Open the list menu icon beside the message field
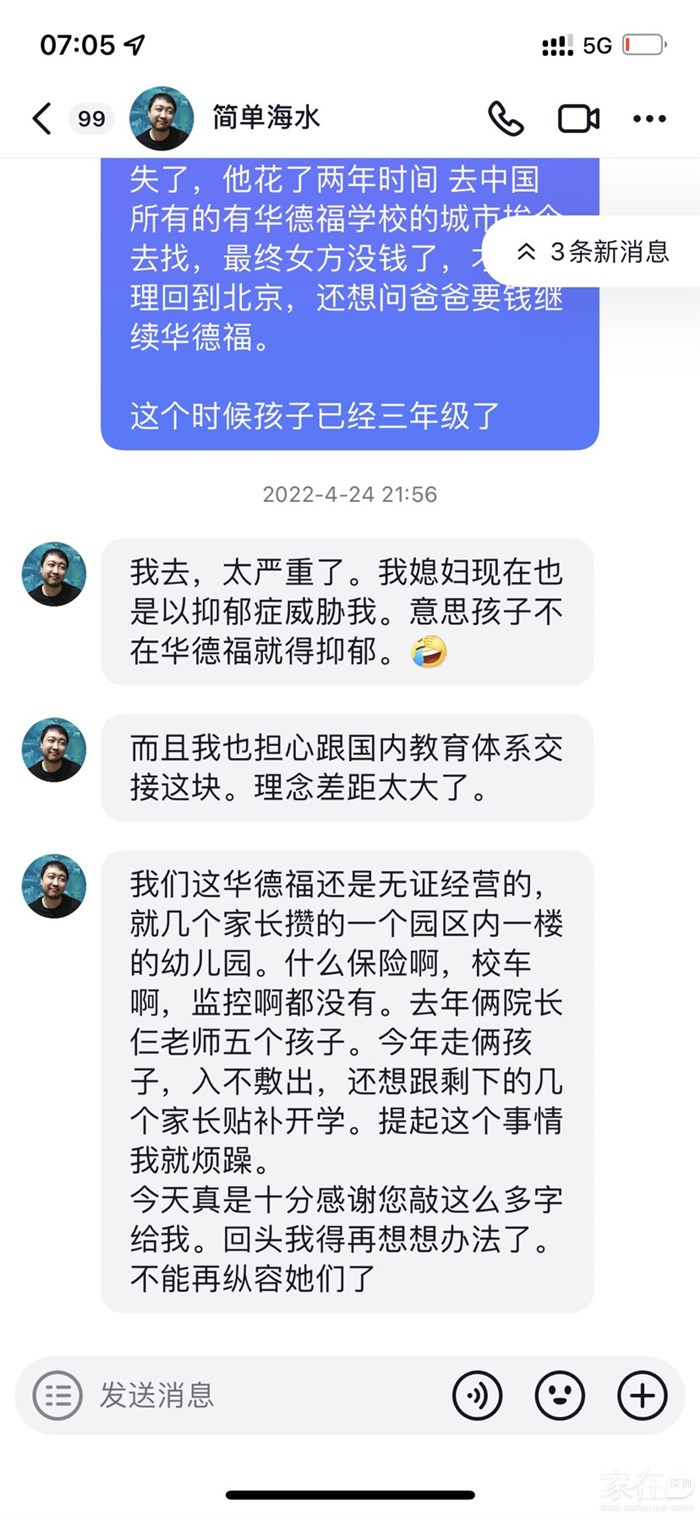This screenshot has height=1514, width=700. 58,1394
